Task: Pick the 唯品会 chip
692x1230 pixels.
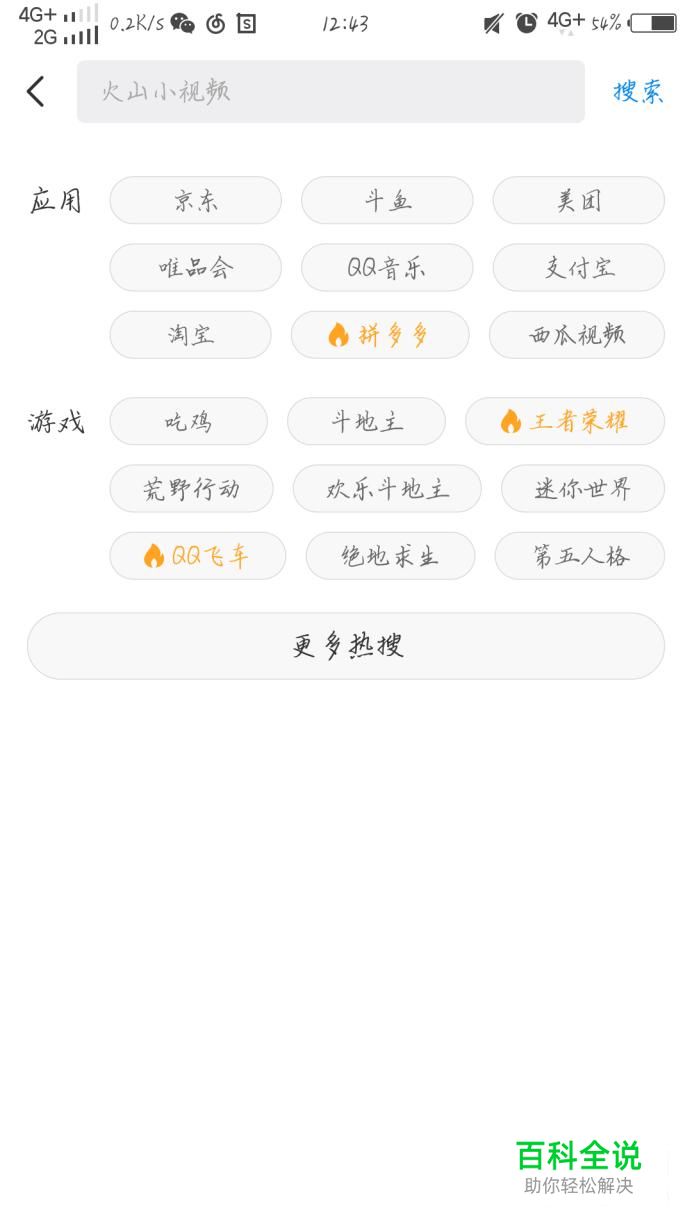Action: (195, 268)
